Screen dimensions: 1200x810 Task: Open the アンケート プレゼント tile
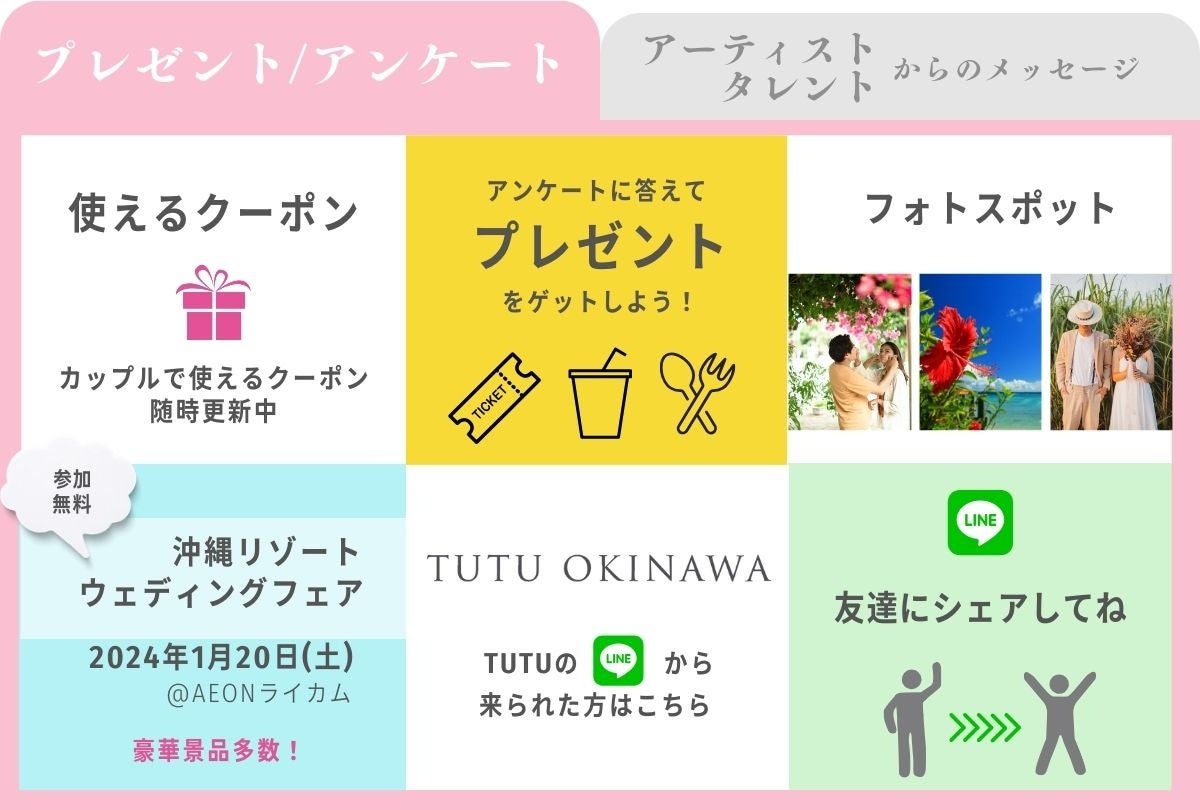pyautogui.click(x=597, y=300)
